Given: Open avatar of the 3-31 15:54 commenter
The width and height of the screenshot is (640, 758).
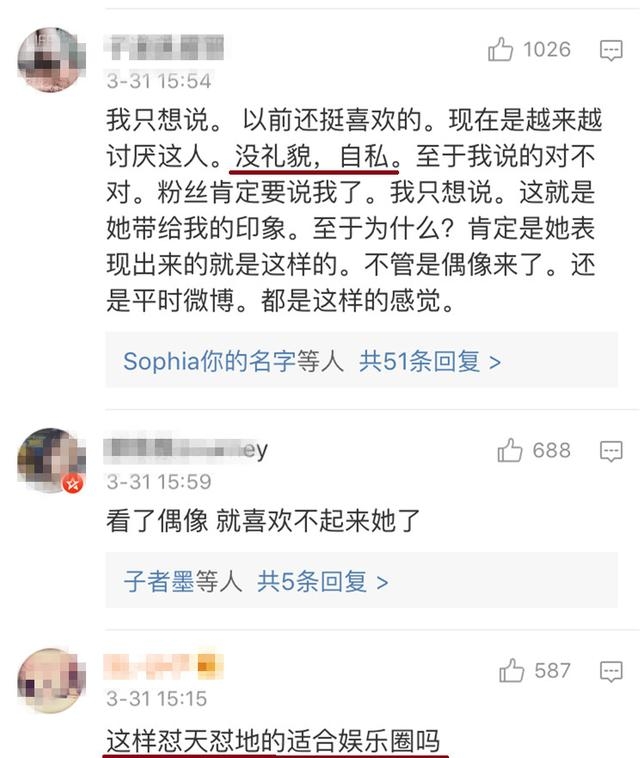Looking at the screenshot, I should 50,58.
